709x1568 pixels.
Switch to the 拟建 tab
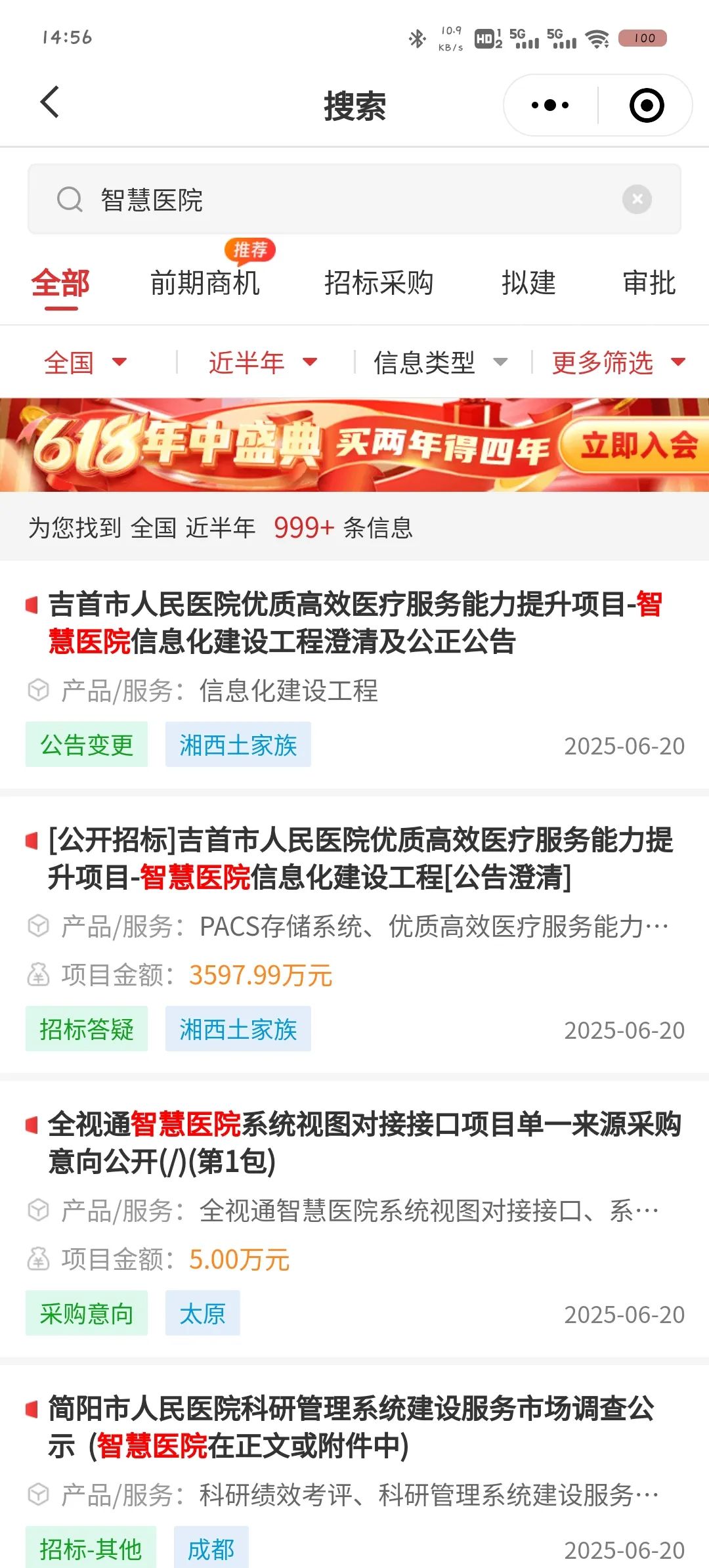(x=528, y=284)
